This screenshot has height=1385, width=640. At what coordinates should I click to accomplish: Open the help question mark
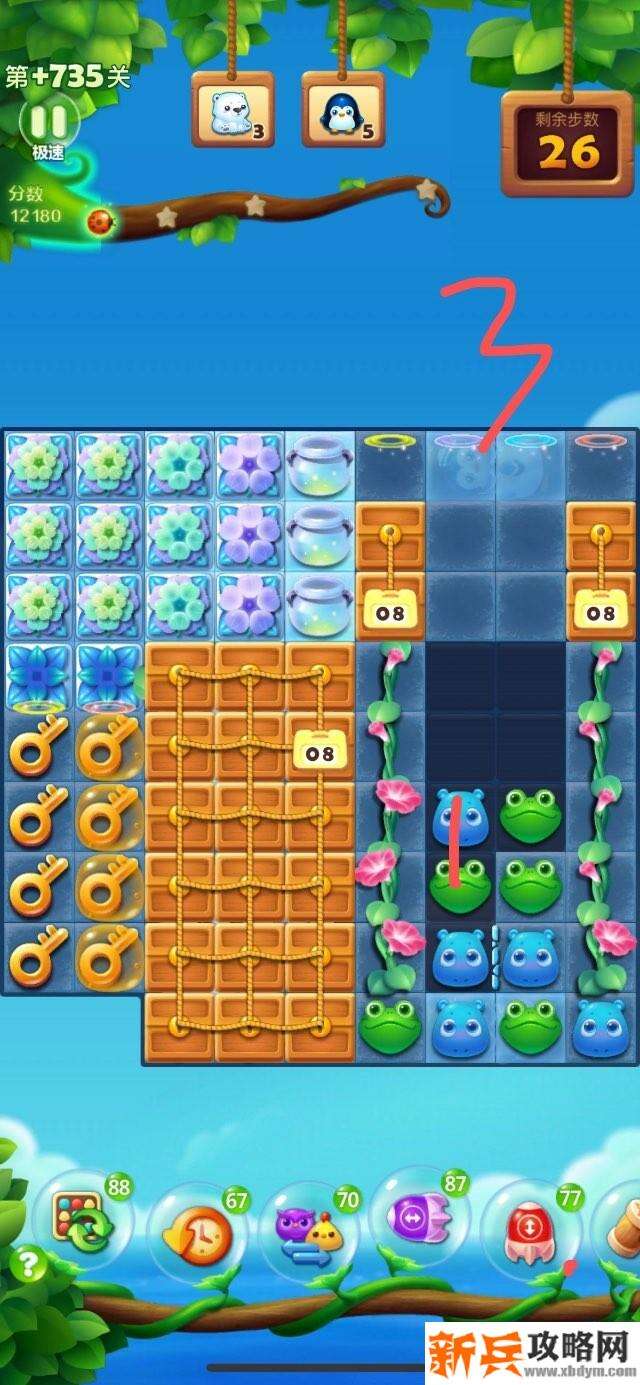[28, 1263]
